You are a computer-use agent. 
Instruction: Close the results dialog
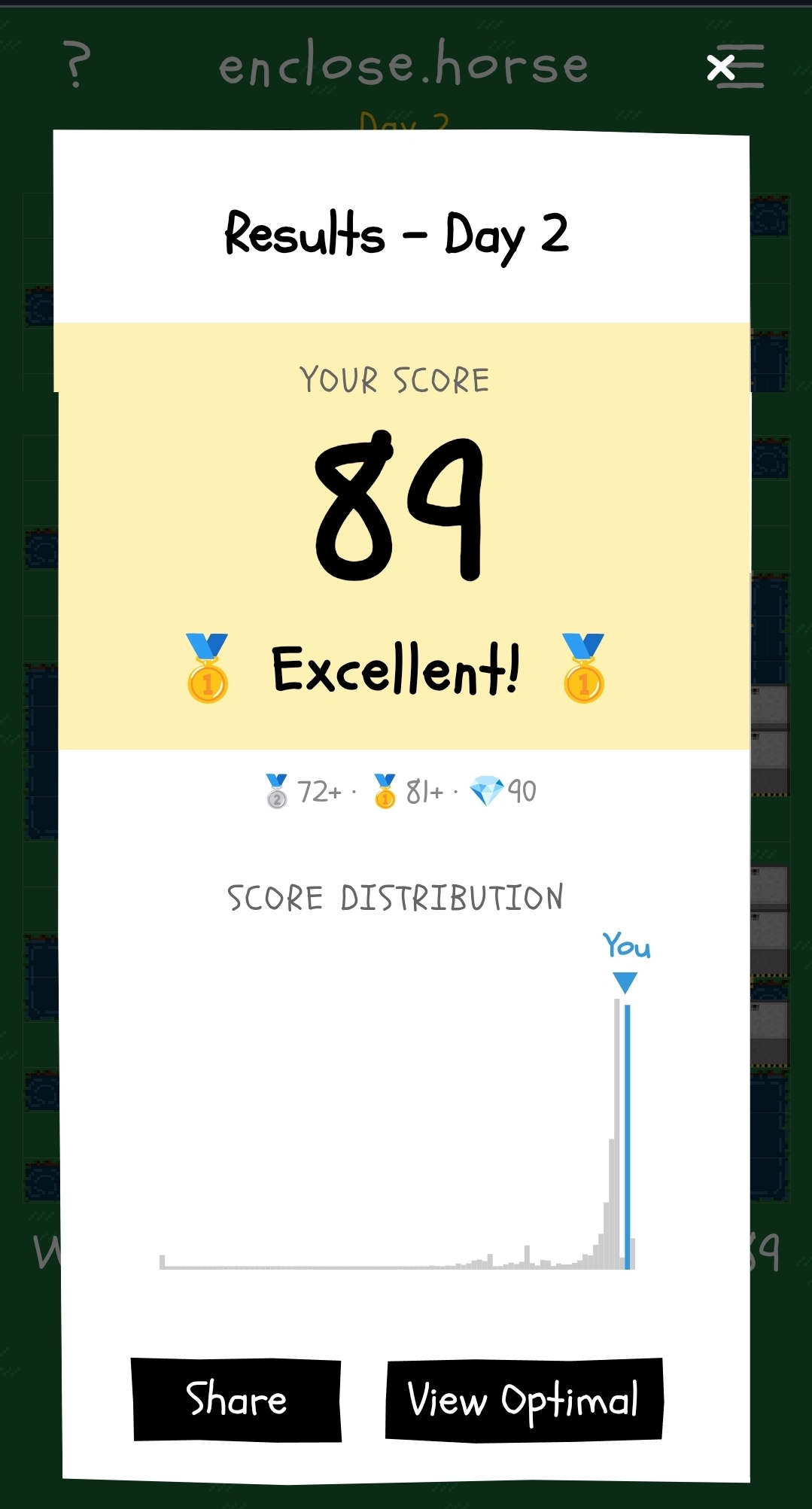tap(721, 67)
